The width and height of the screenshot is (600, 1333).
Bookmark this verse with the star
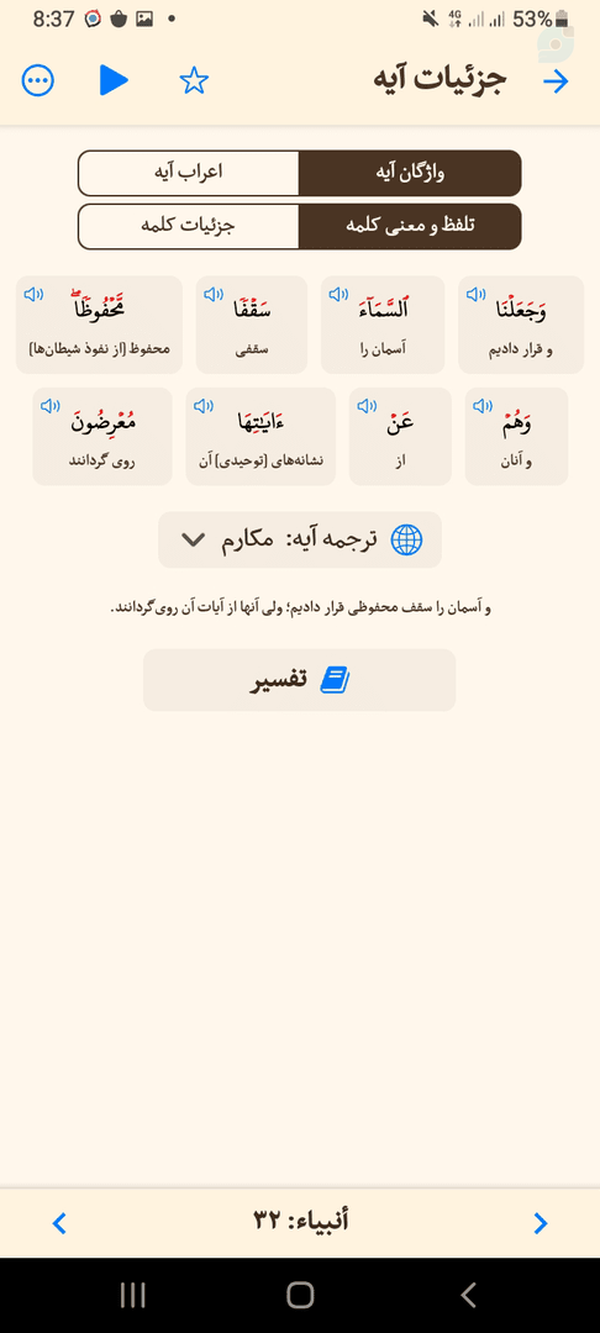[x=194, y=81]
